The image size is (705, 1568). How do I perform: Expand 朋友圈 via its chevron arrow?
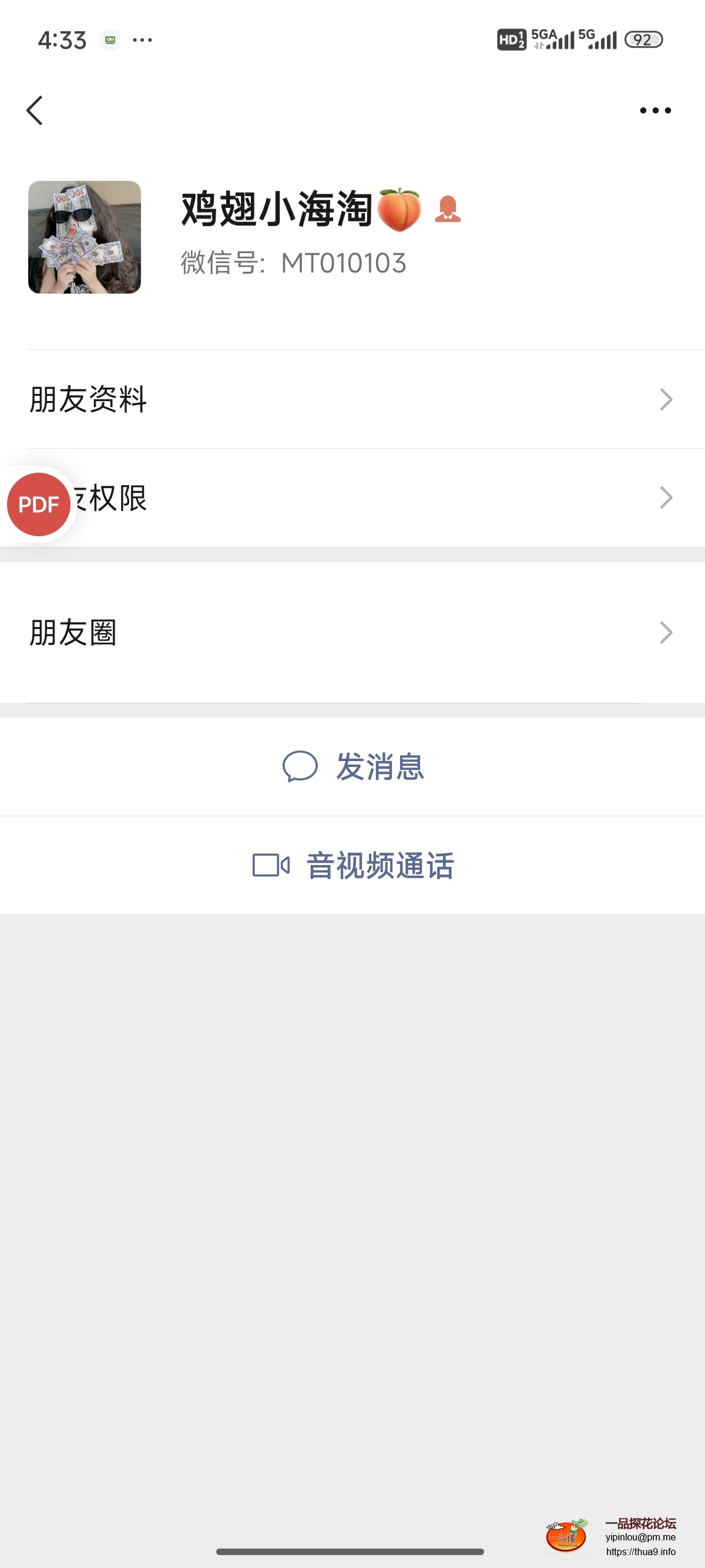[667, 633]
